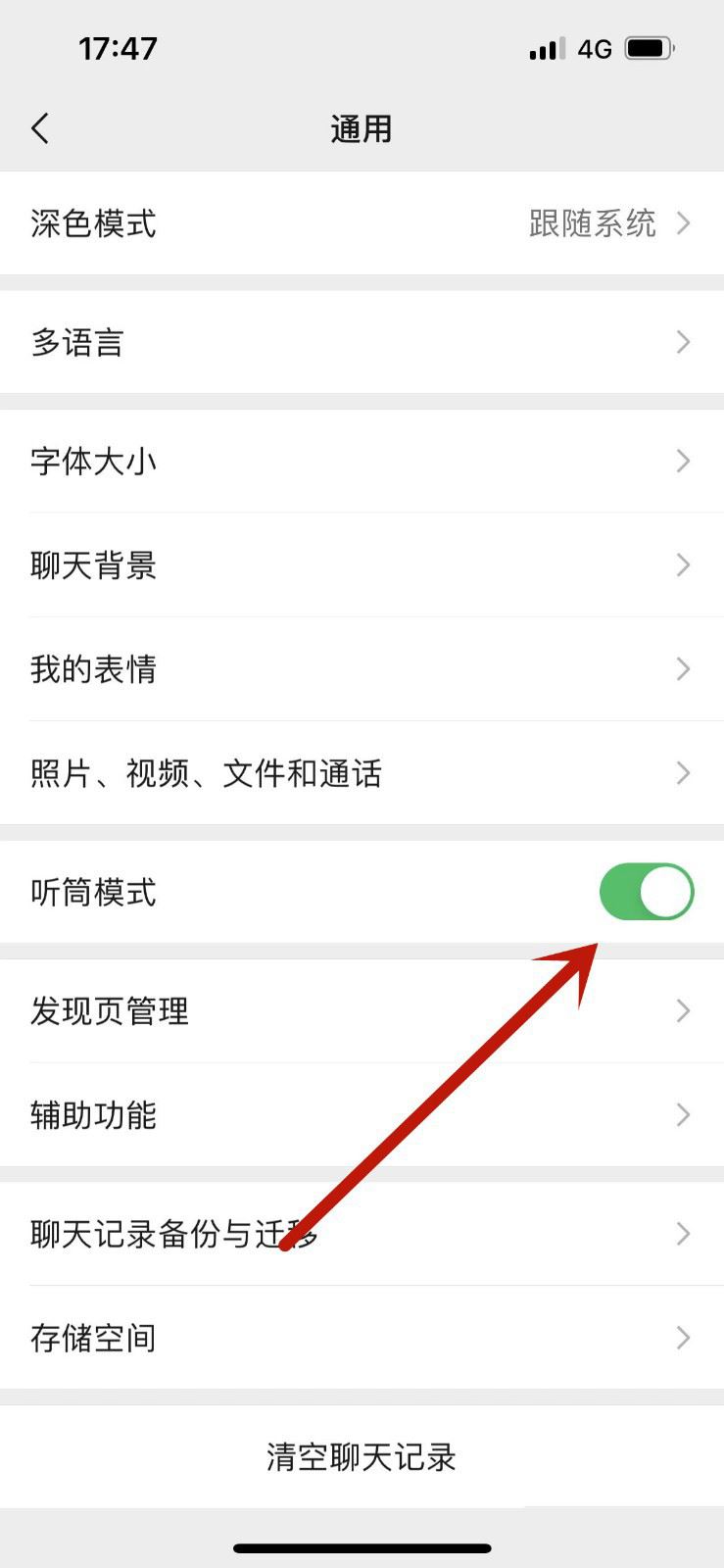Open 深色模式 settings
The image size is (724, 1568).
pyautogui.click(x=362, y=223)
